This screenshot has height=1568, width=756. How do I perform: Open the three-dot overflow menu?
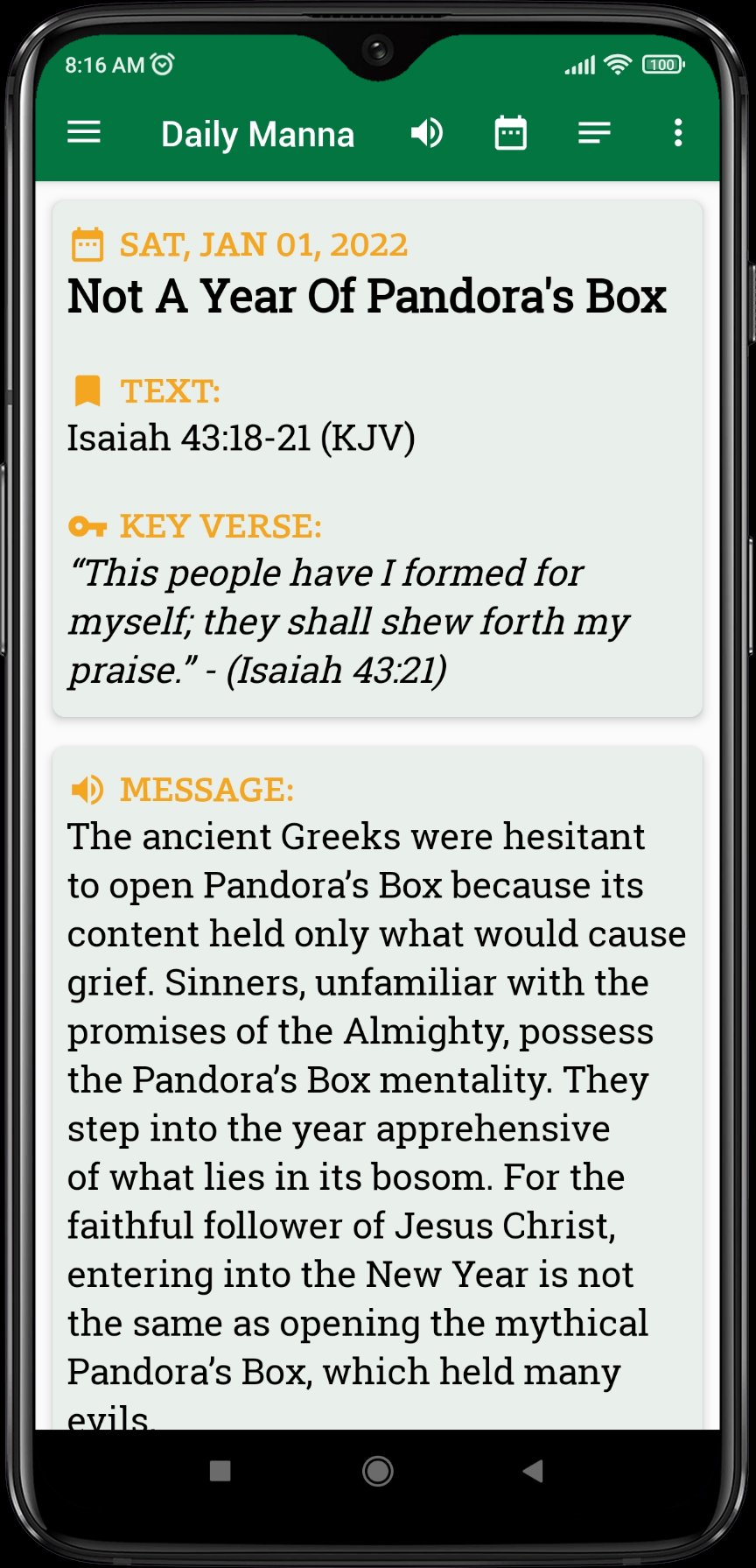pyautogui.click(x=677, y=133)
